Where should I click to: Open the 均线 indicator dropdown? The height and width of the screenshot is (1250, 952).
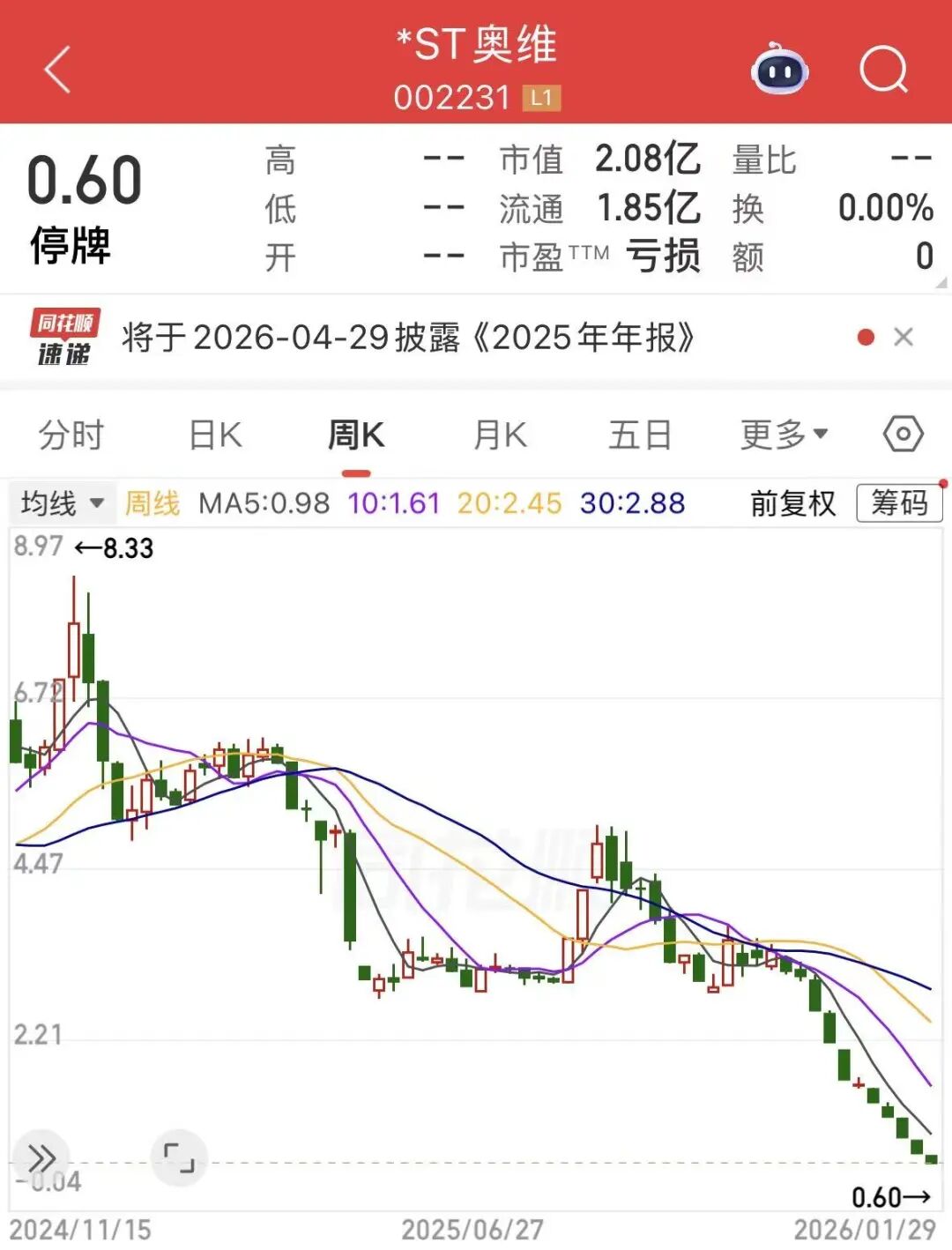click(62, 503)
